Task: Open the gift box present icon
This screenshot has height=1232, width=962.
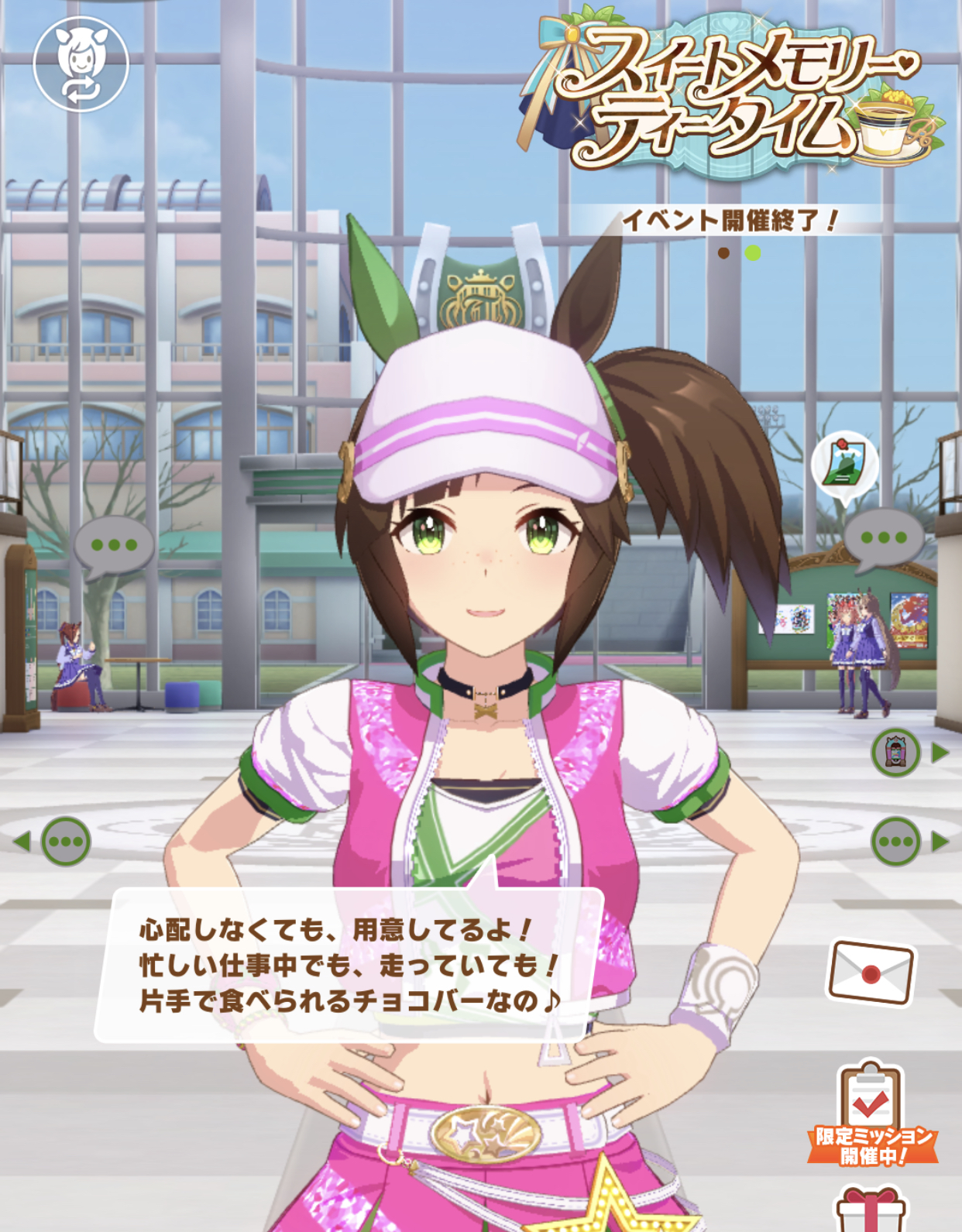Action: point(870,1210)
